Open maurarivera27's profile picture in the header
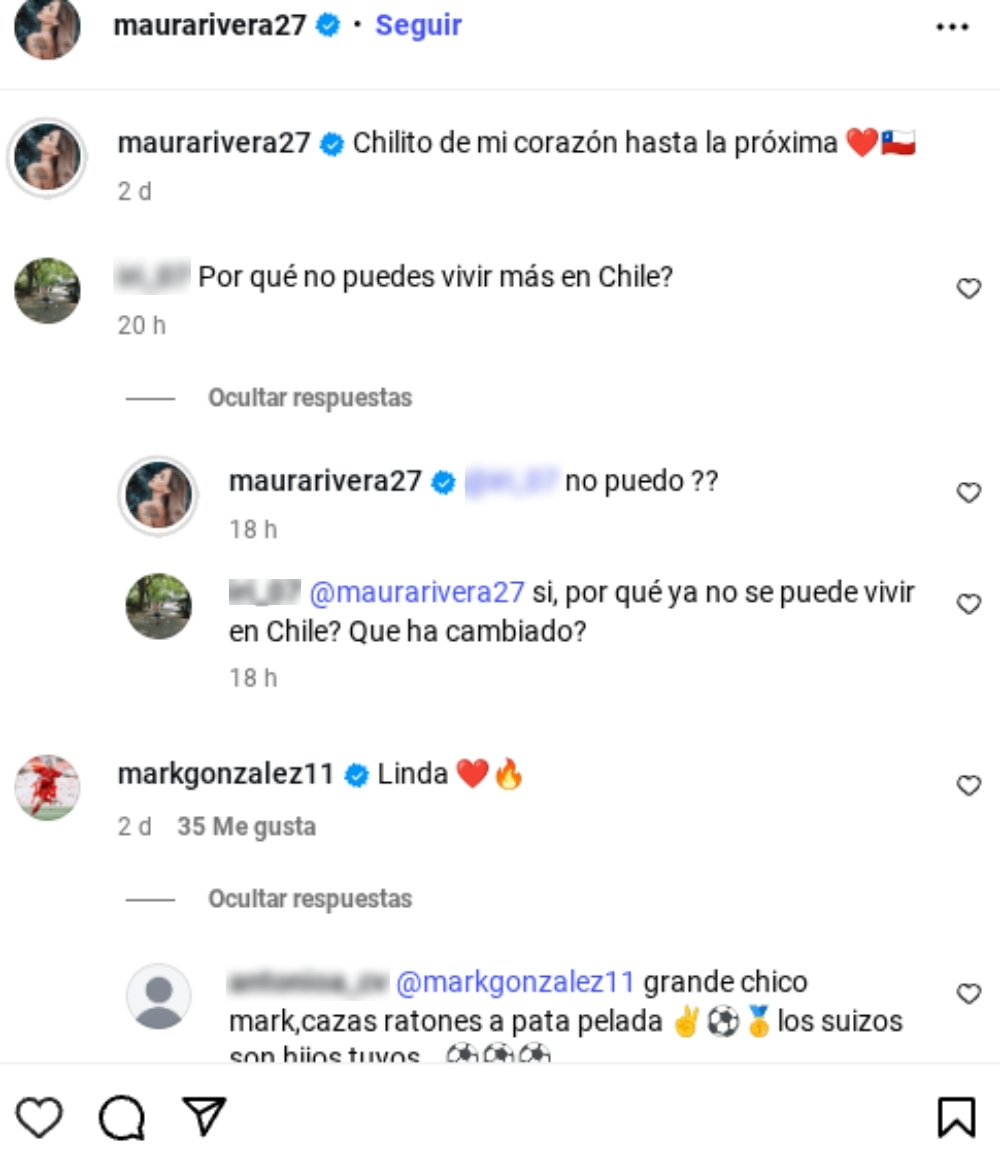This screenshot has width=1000, height=1159. [x=47, y=28]
